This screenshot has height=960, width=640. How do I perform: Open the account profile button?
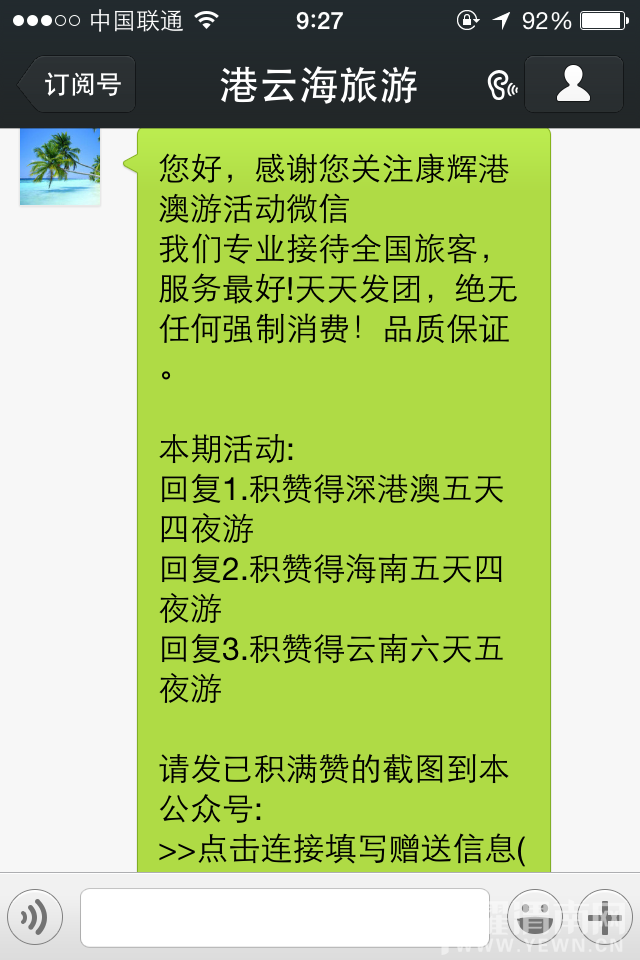(x=573, y=84)
